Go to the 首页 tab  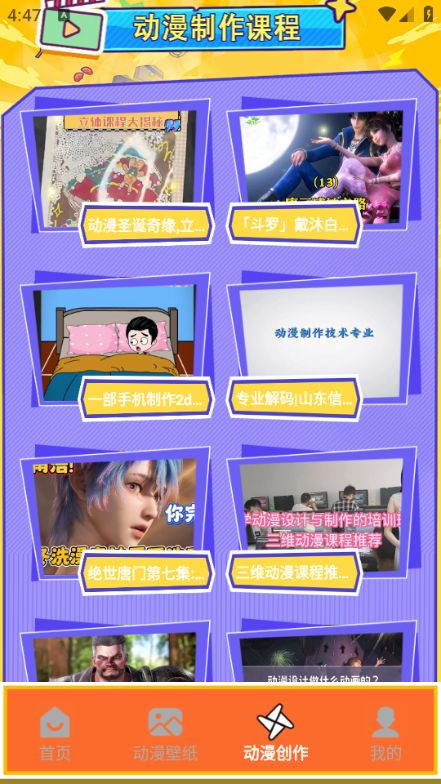click(x=55, y=732)
